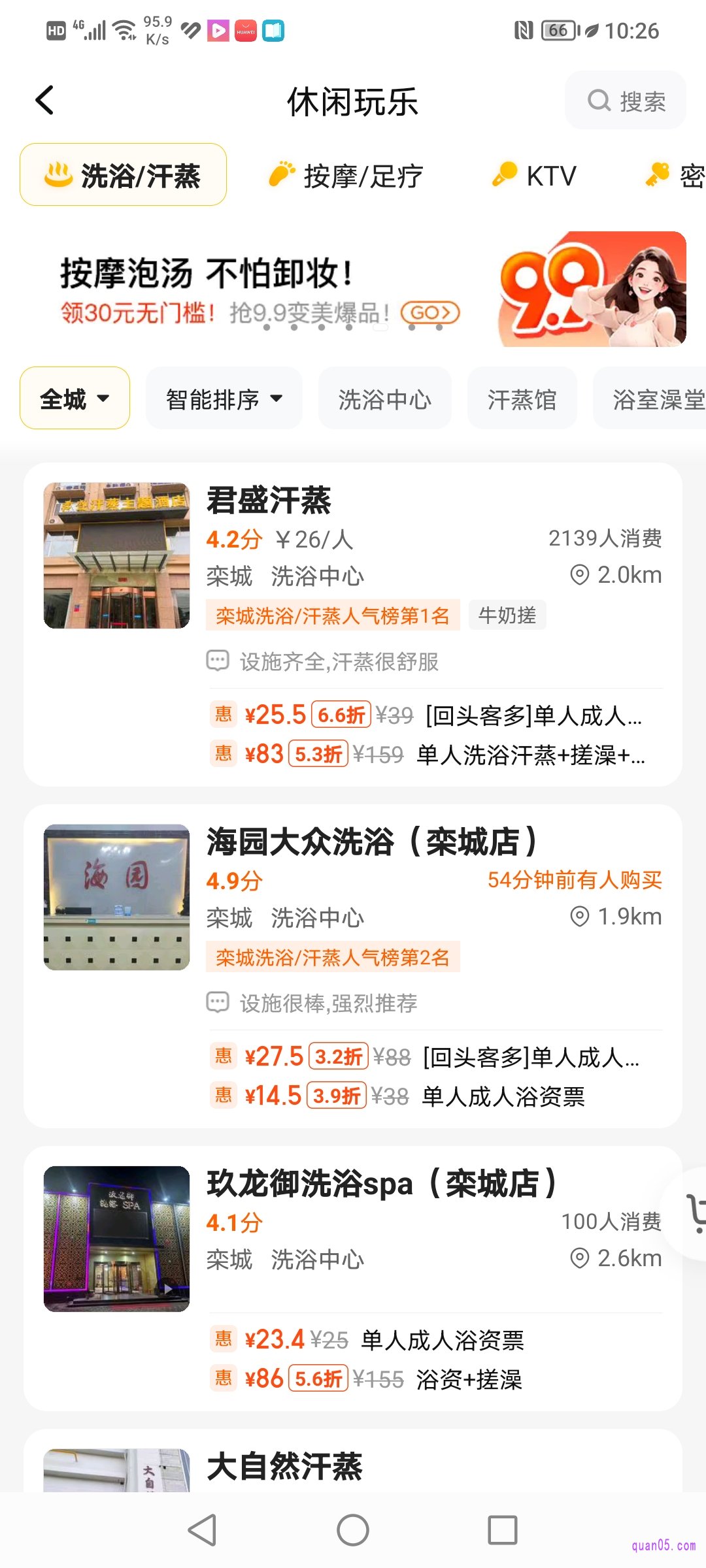
Task: Open 海园大众洗浴（栾城店） listing
Action: click(x=371, y=841)
